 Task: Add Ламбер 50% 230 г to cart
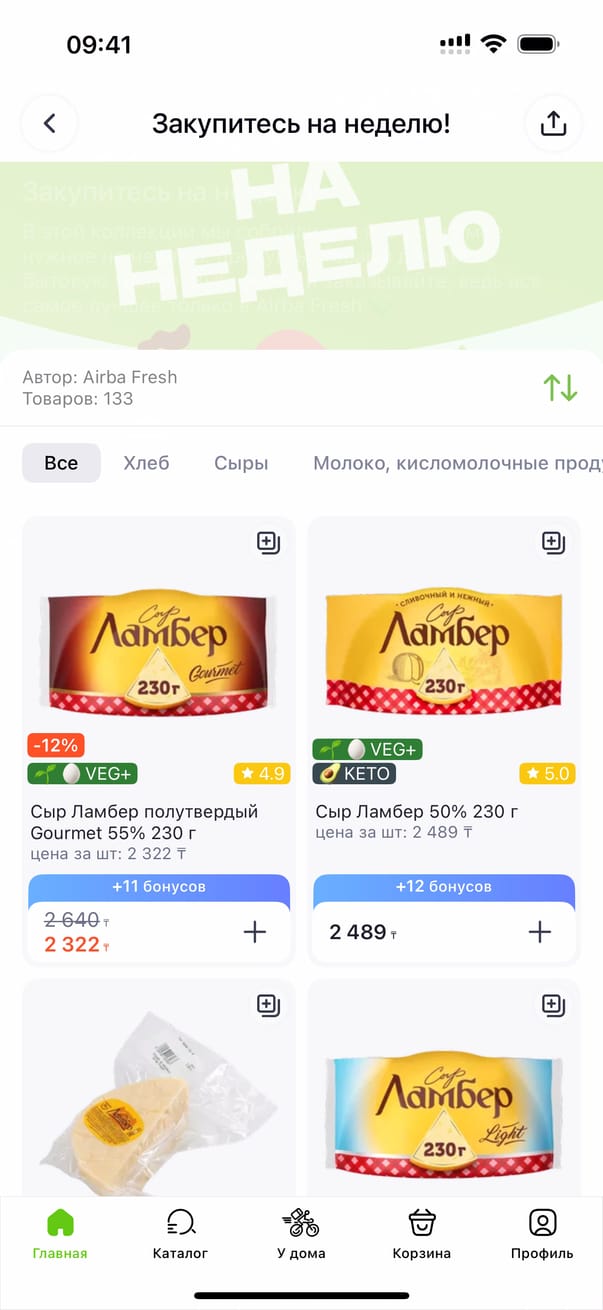(x=540, y=932)
